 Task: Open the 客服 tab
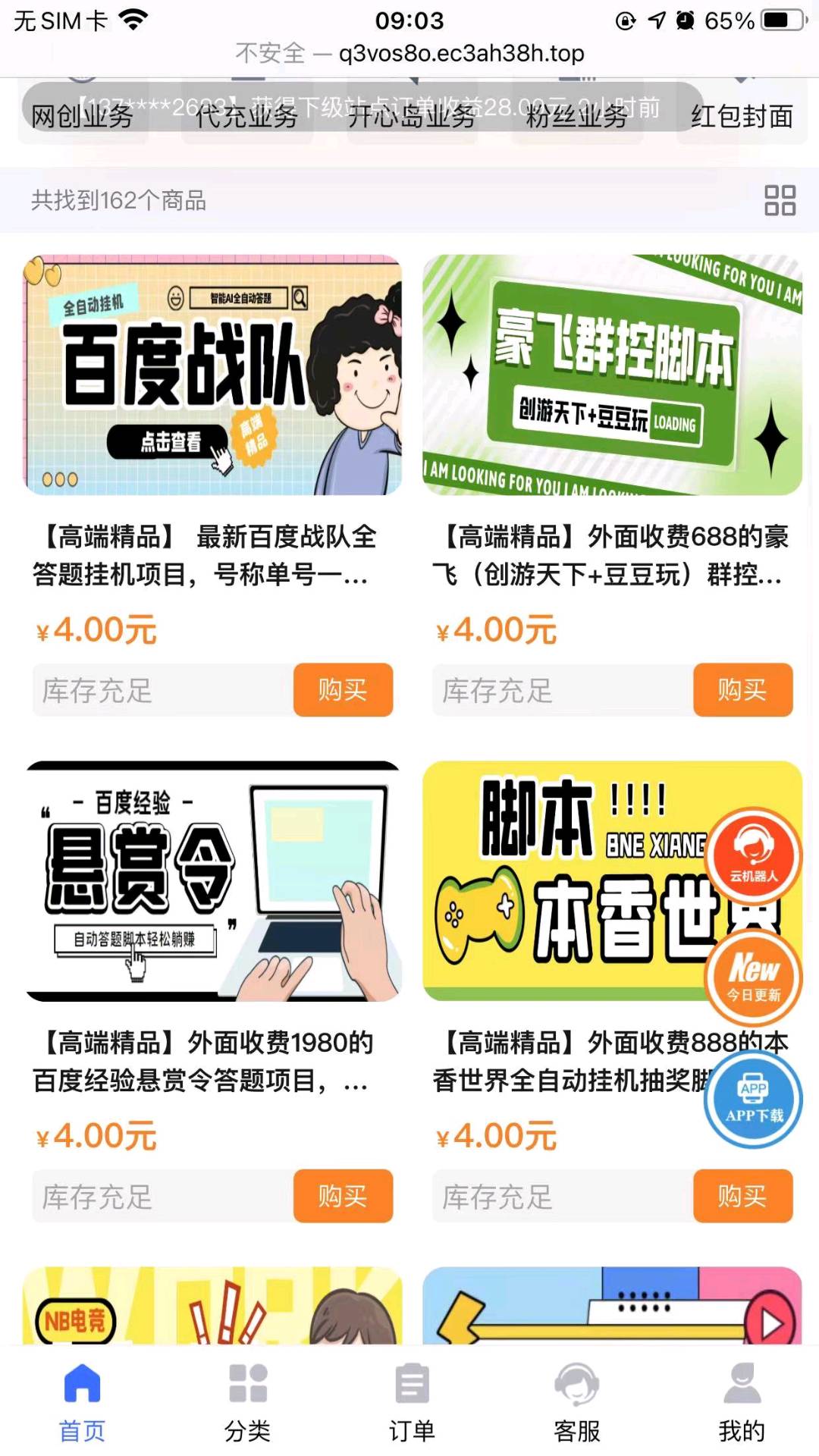coord(576,1401)
